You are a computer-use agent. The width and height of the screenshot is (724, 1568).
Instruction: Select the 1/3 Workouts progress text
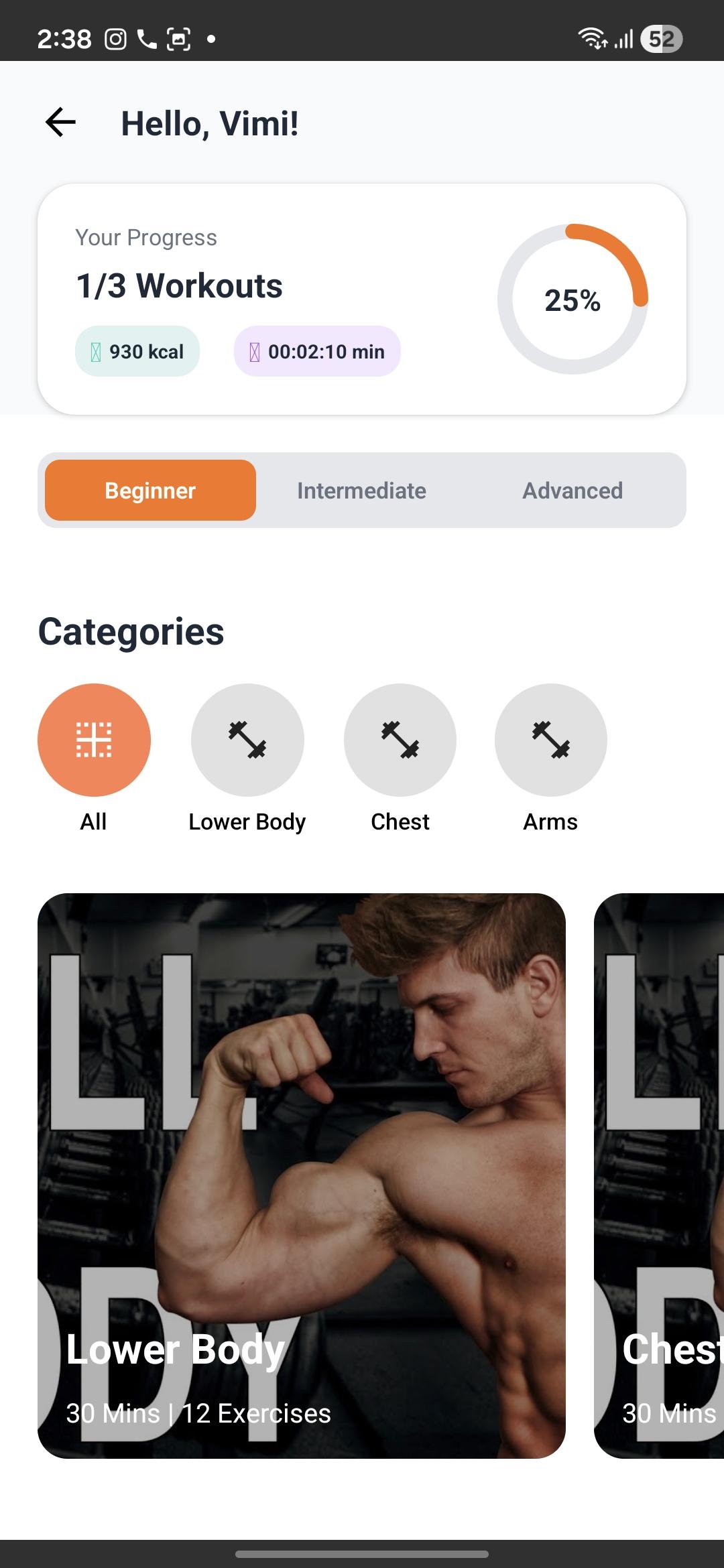(x=180, y=285)
